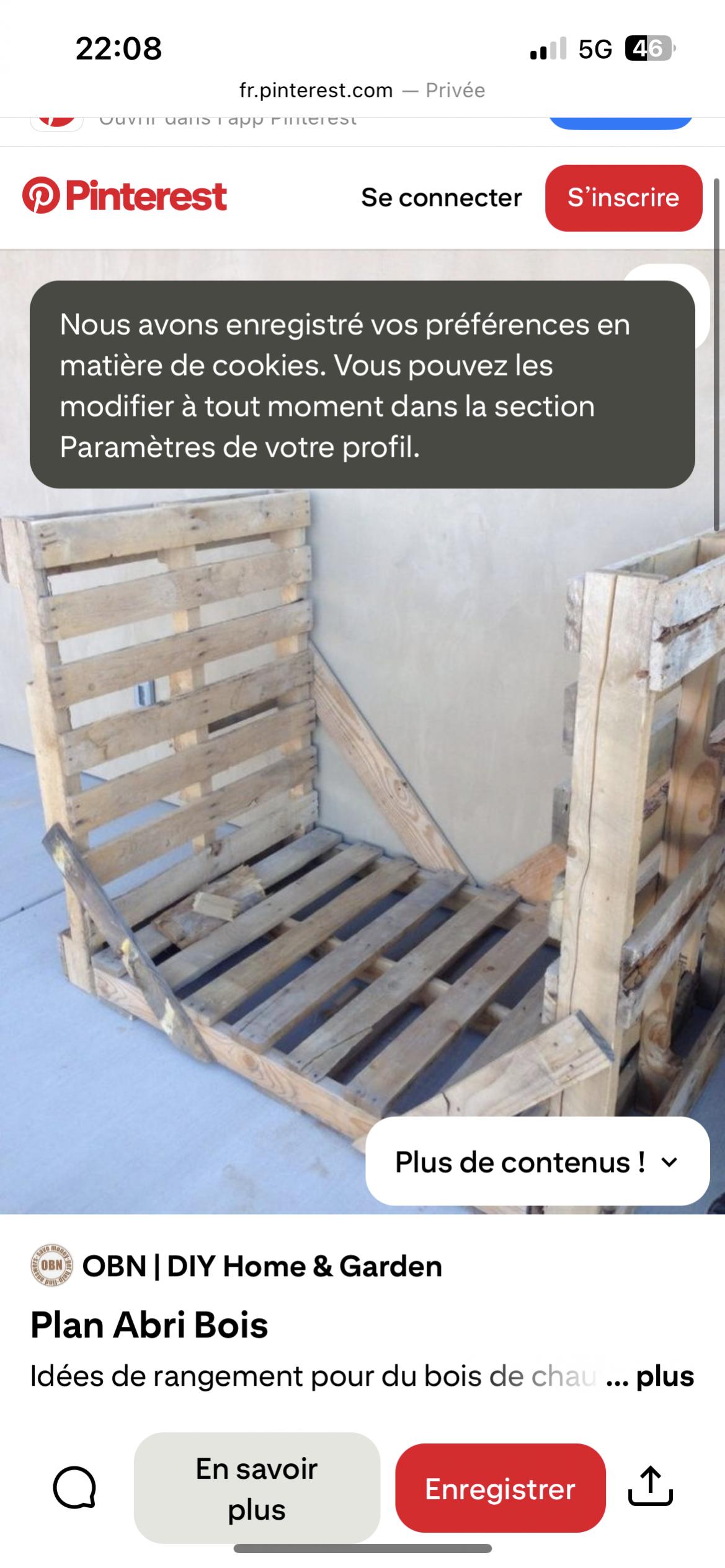This screenshot has width=725, height=1568.
Task: Tap Se connecter to log in
Action: [x=441, y=198]
